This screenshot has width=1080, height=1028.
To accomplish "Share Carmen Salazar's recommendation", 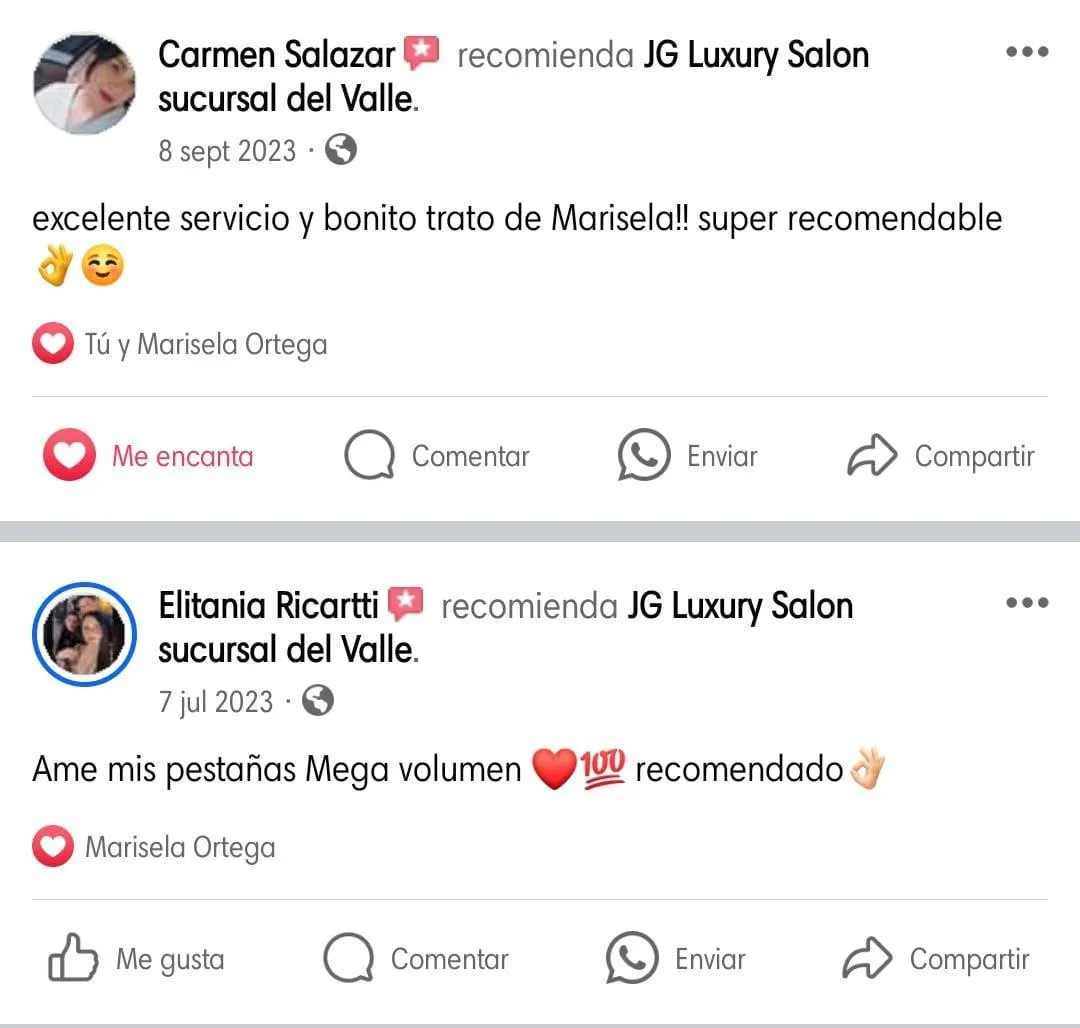I will [940, 456].
